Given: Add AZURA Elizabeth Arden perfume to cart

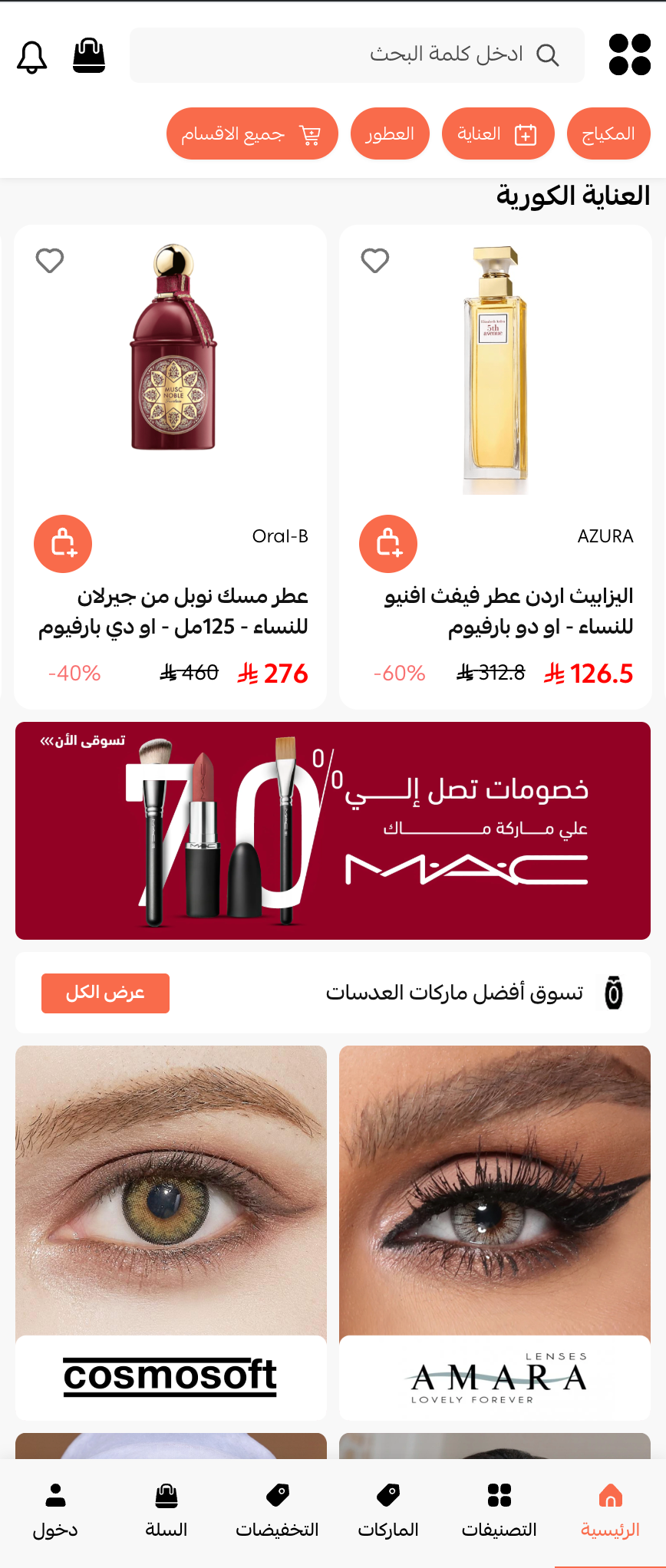Looking at the screenshot, I should [388, 544].
